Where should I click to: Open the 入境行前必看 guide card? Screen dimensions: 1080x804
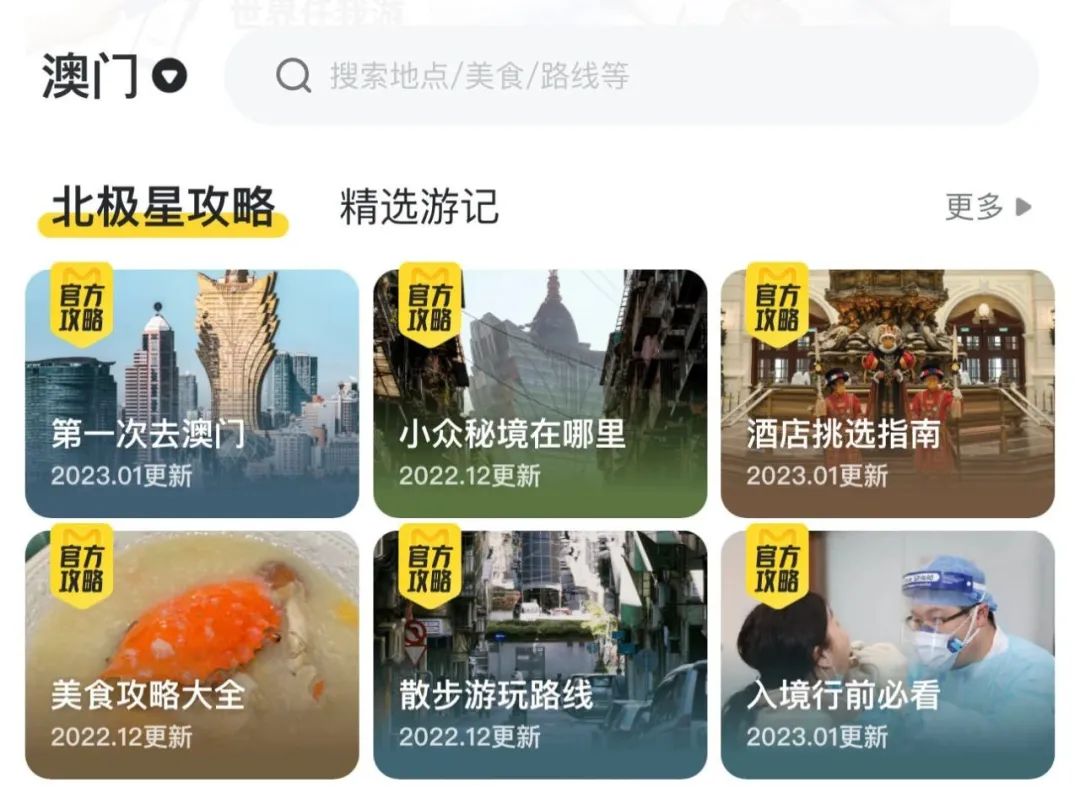887,654
